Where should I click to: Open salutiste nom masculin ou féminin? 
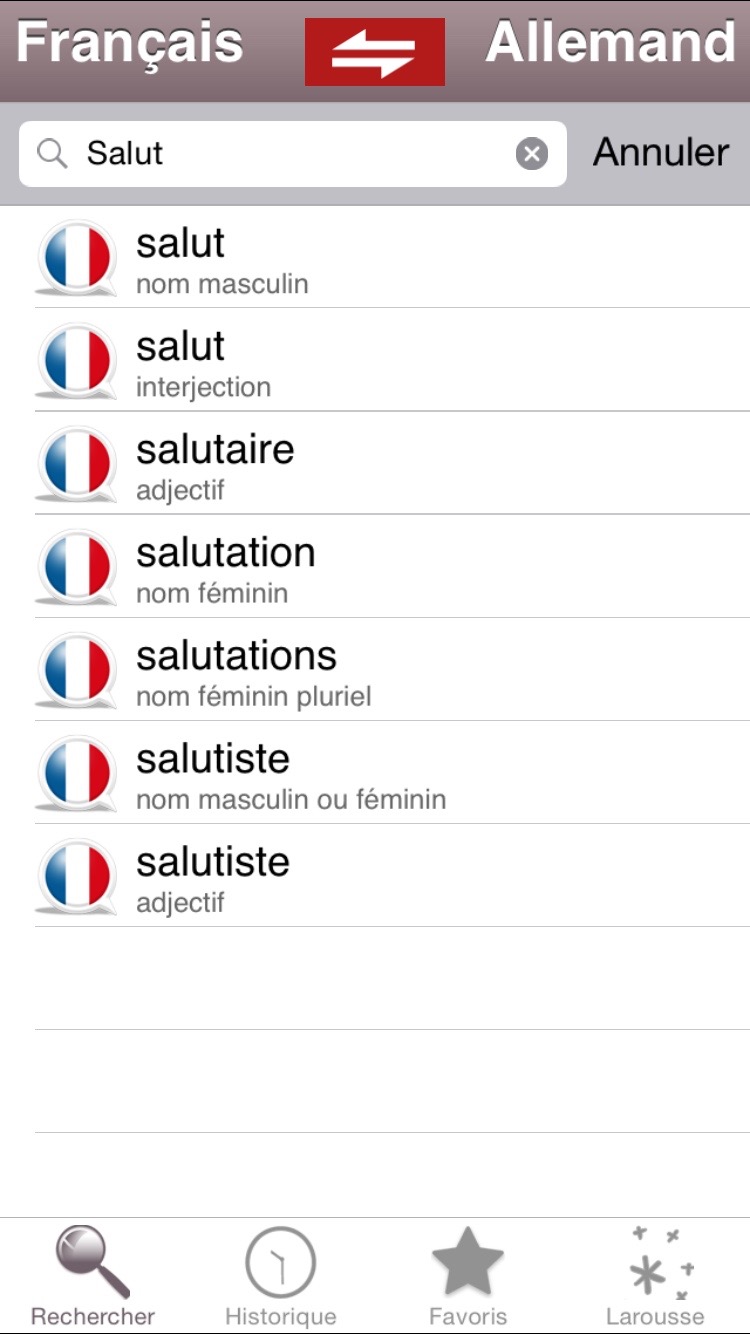[390, 773]
